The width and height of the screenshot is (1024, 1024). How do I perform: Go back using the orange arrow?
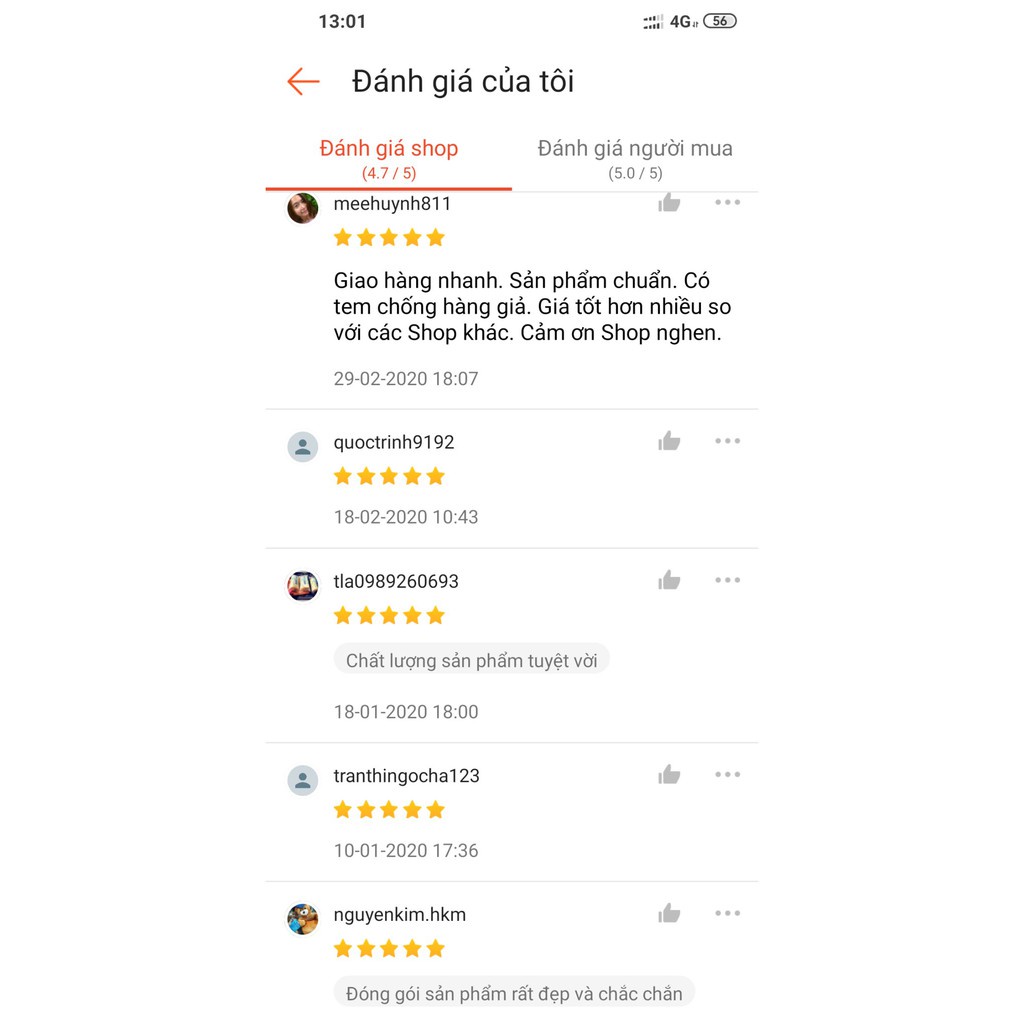click(303, 82)
